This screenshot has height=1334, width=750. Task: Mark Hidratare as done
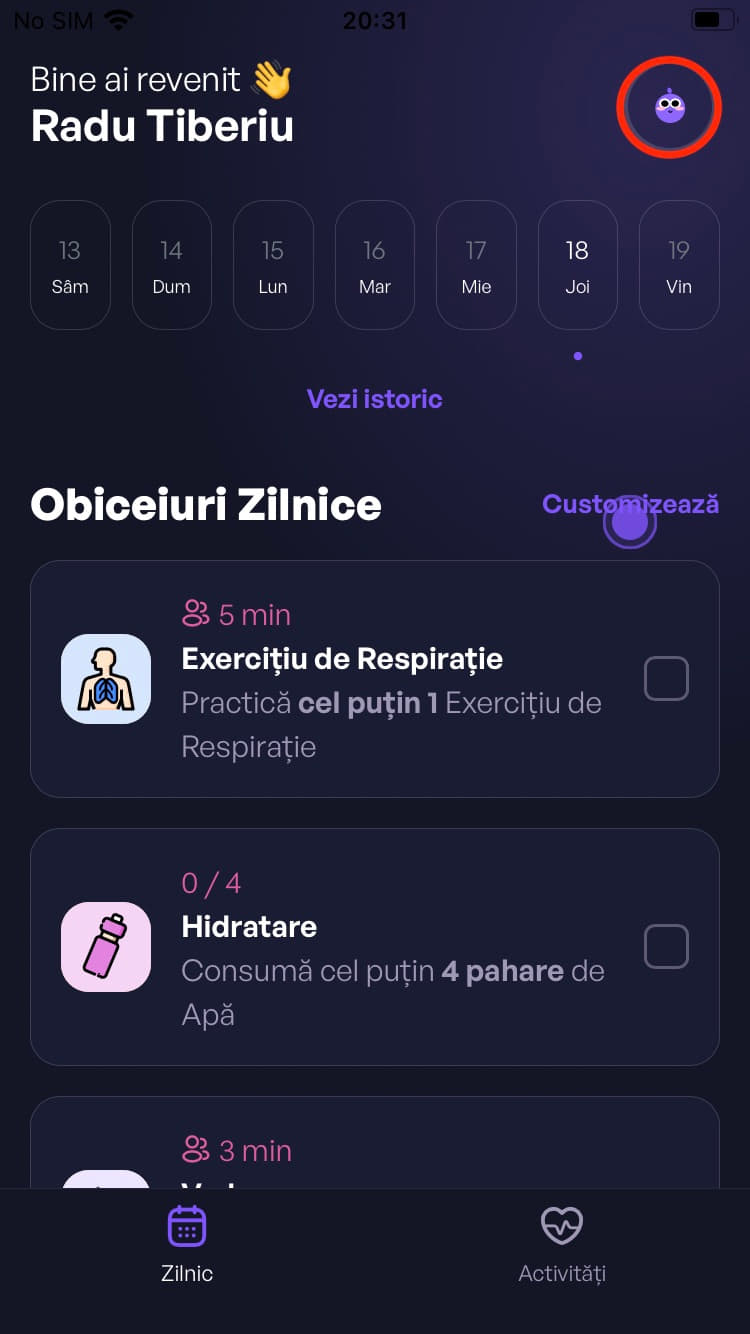point(666,947)
